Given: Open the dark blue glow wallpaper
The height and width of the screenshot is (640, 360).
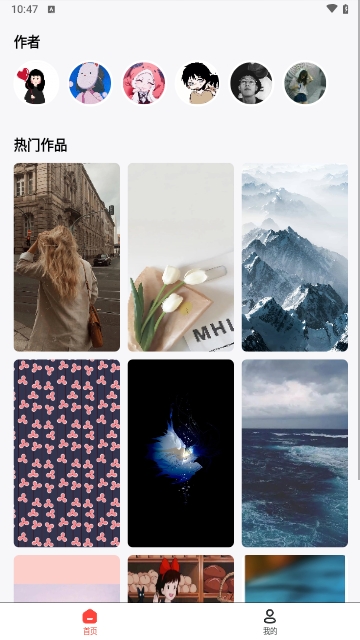Looking at the screenshot, I should pyautogui.click(x=181, y=453).
